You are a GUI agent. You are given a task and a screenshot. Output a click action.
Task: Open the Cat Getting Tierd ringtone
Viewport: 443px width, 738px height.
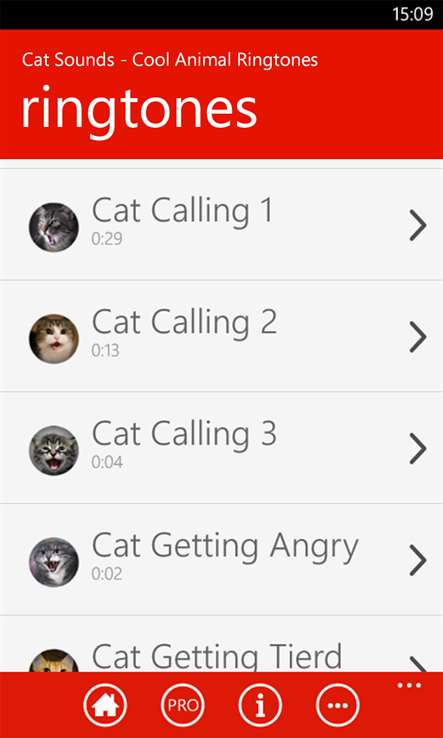click(221, 644)
